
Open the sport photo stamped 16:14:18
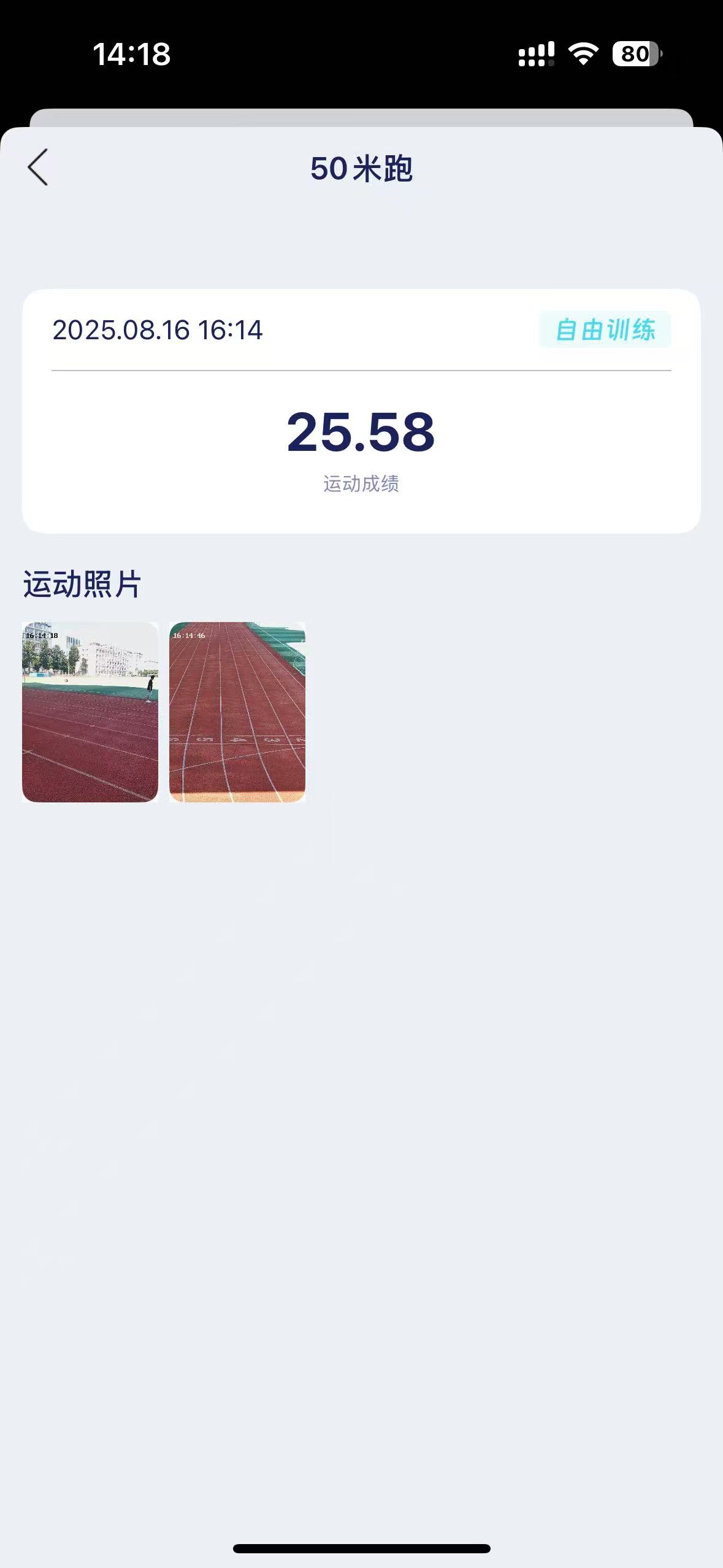pyautogui.click(x=90, y=712)
